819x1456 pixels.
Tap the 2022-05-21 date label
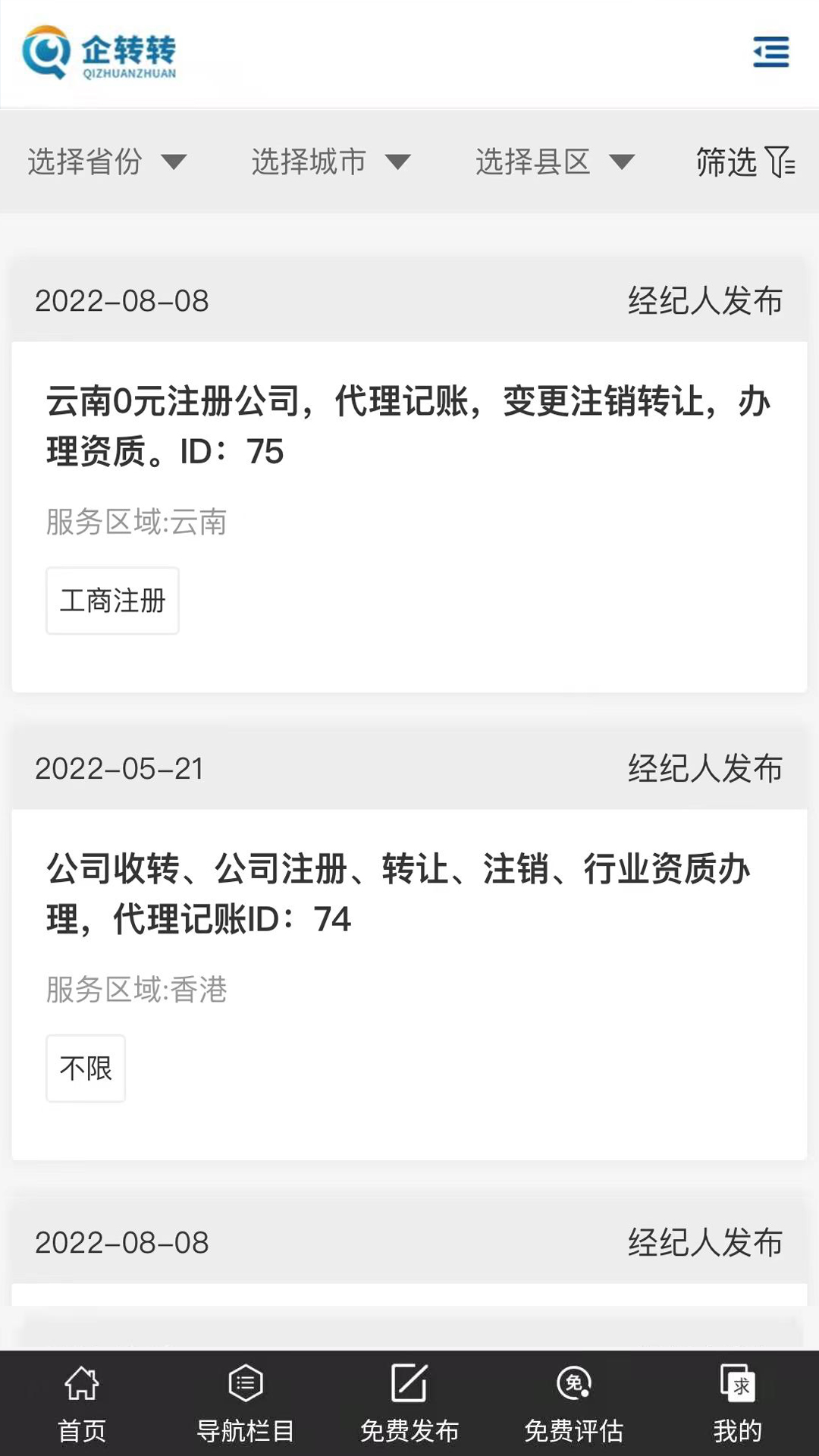(121, 769)
